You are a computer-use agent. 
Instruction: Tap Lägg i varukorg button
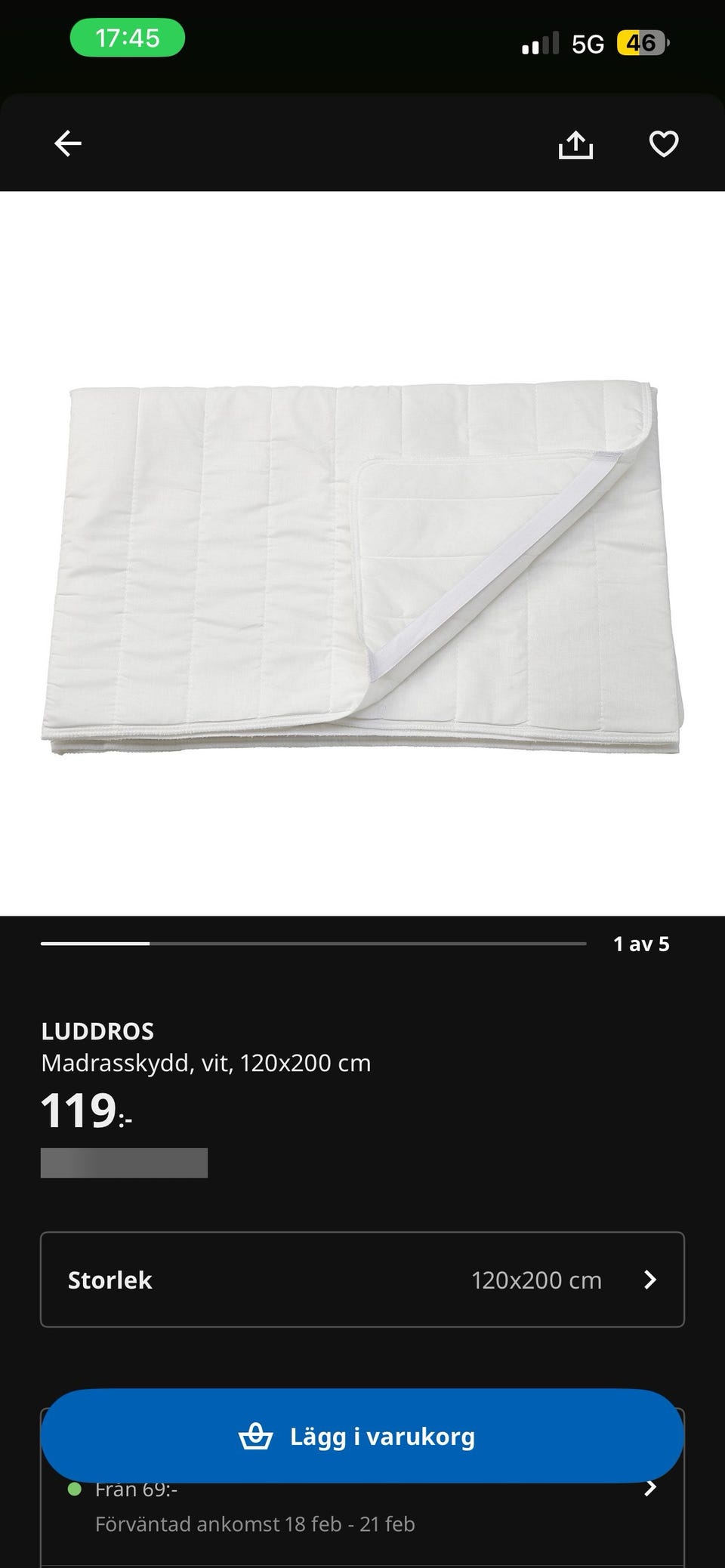362,1436
